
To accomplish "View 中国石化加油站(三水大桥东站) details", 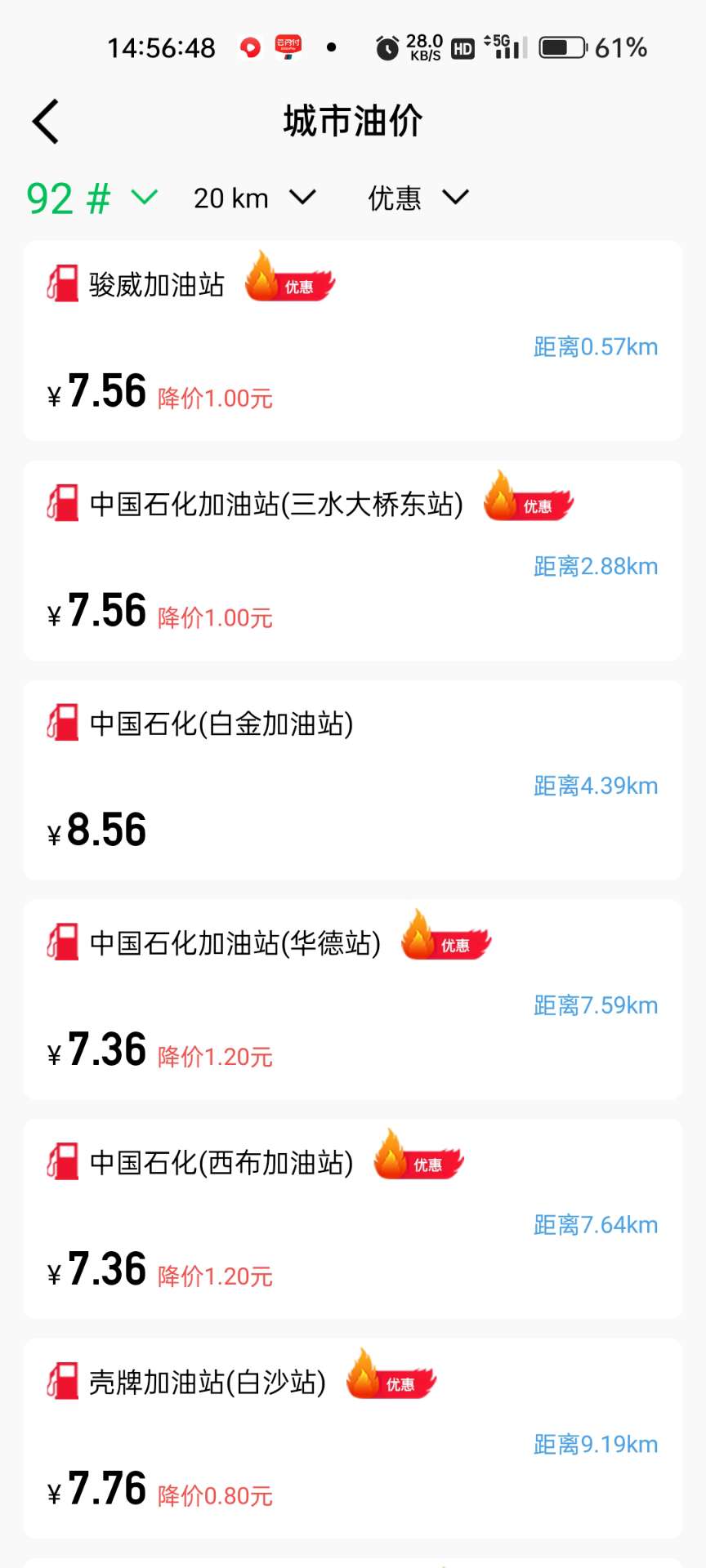I will pos(352,560).
